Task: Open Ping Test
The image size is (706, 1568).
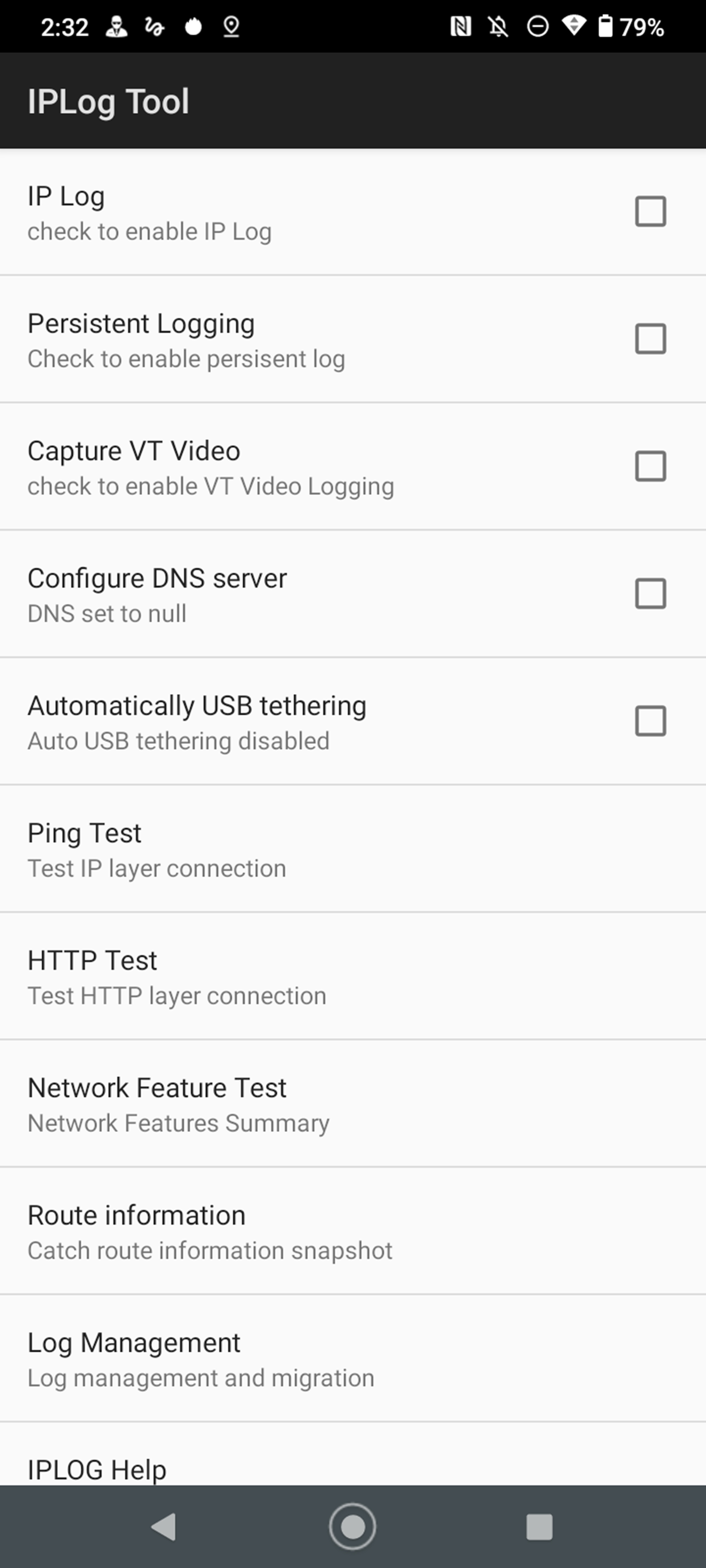Action: tap(353, 849)
